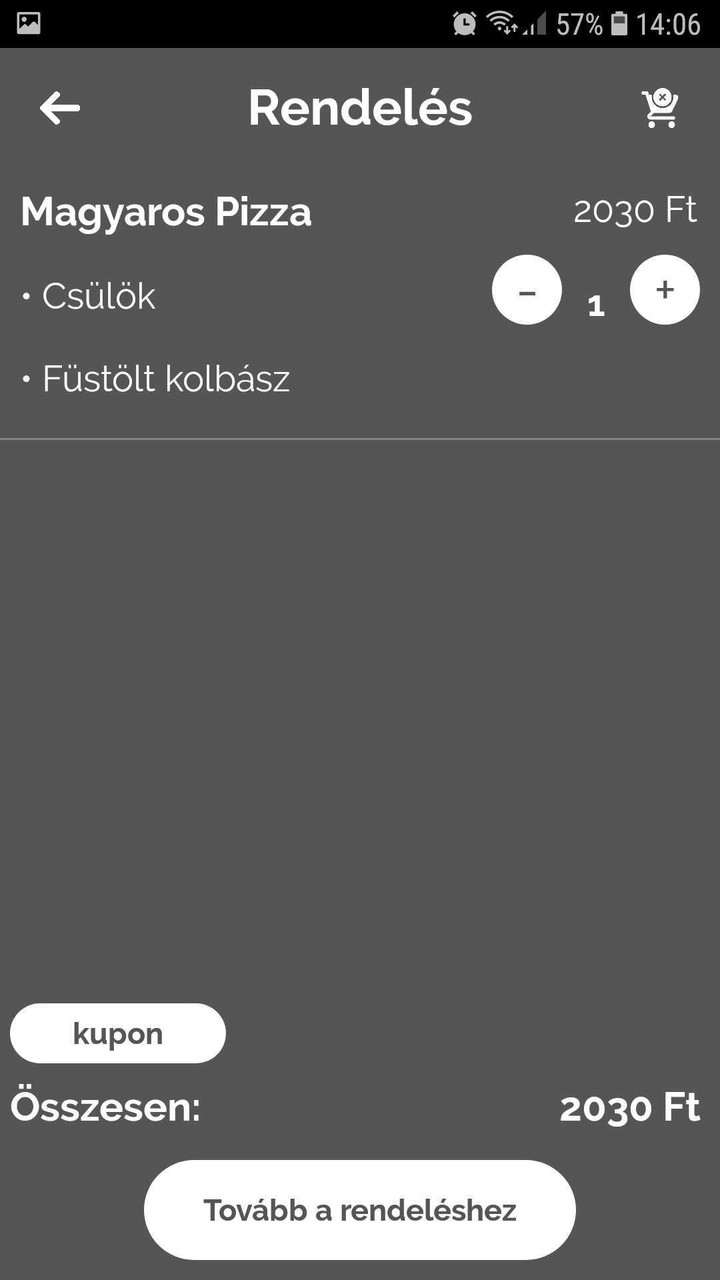The width and height of the screenshot is (720, 1280).
Task: Tap the 2030 Ft item price
Action: pyautogui.click(x=634, y=211)
